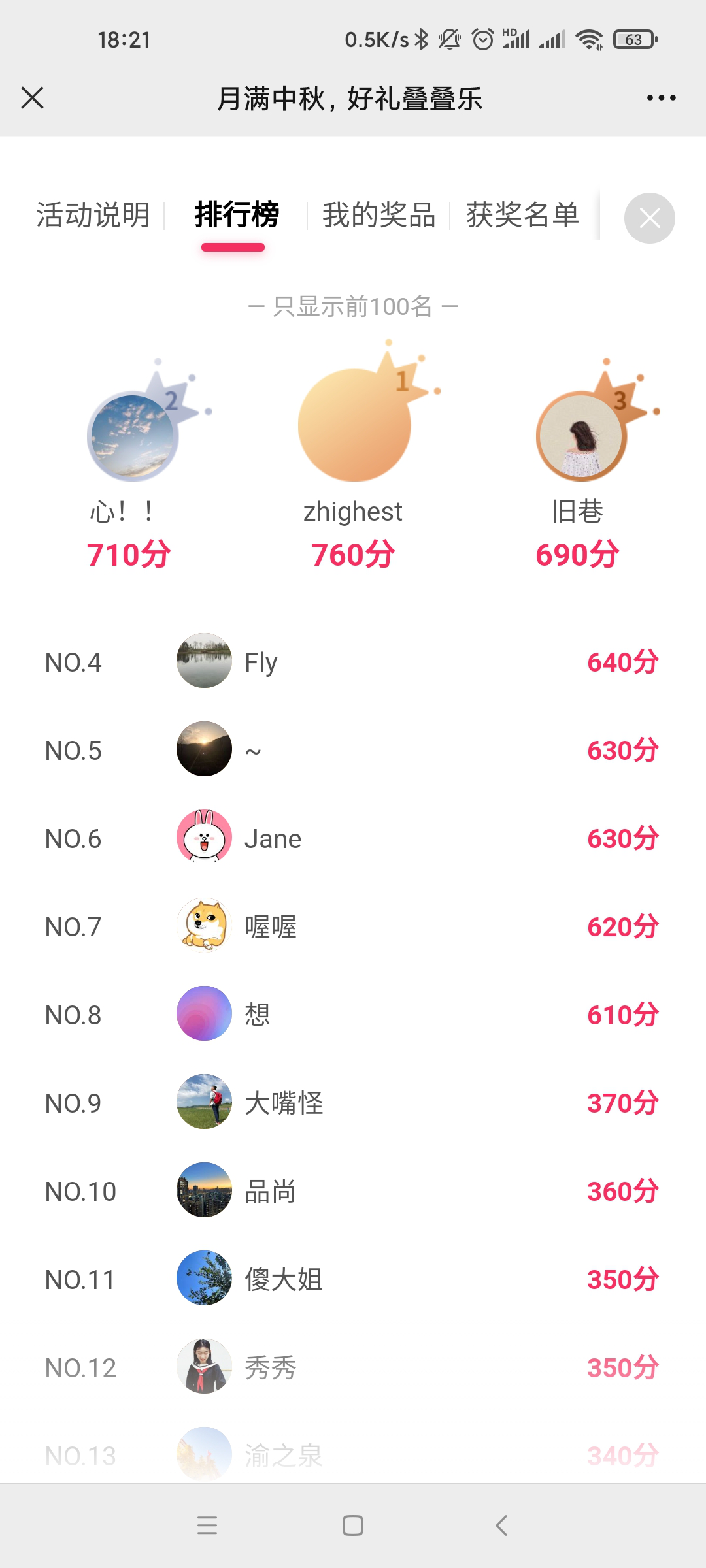Open the three-dot overflow menu
706x1568 pixels.
tap(661, 98)
